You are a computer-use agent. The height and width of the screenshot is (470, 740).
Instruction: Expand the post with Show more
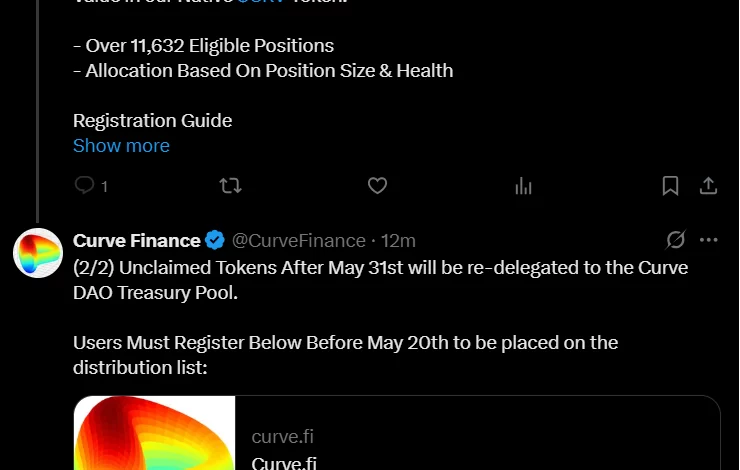pyautogui.click(x=121, y=146)
